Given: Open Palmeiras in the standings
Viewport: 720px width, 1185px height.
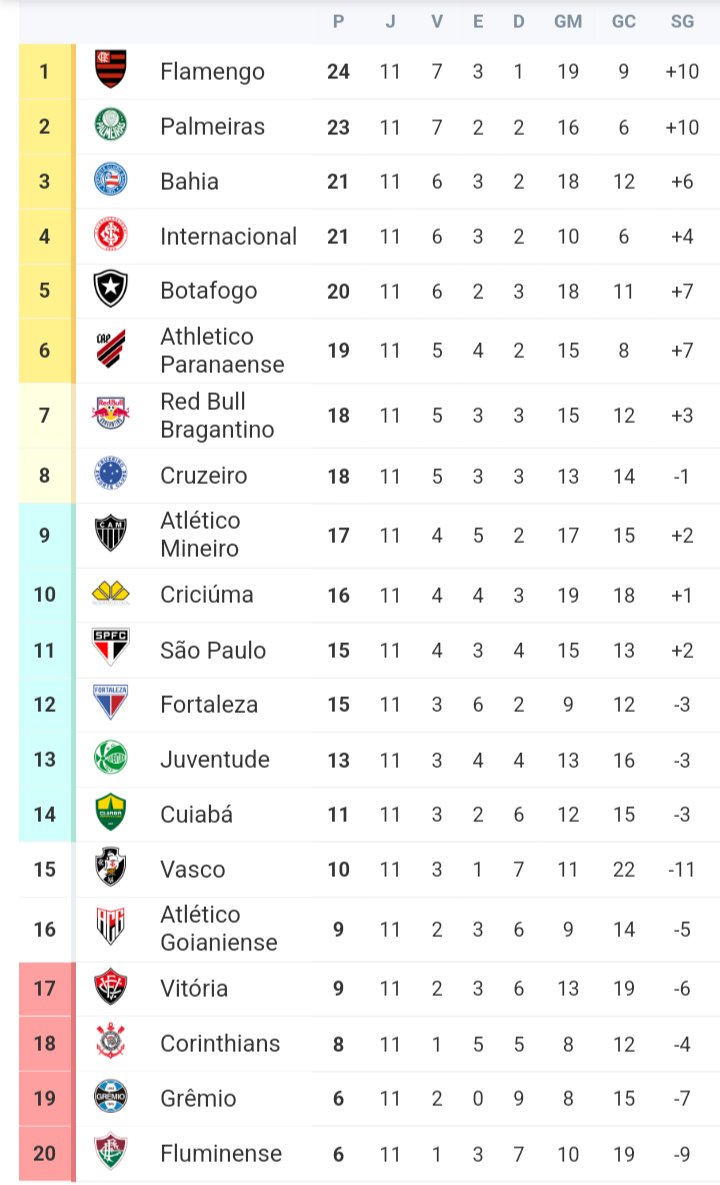Looking at the screenshot, I should (212, 127).
